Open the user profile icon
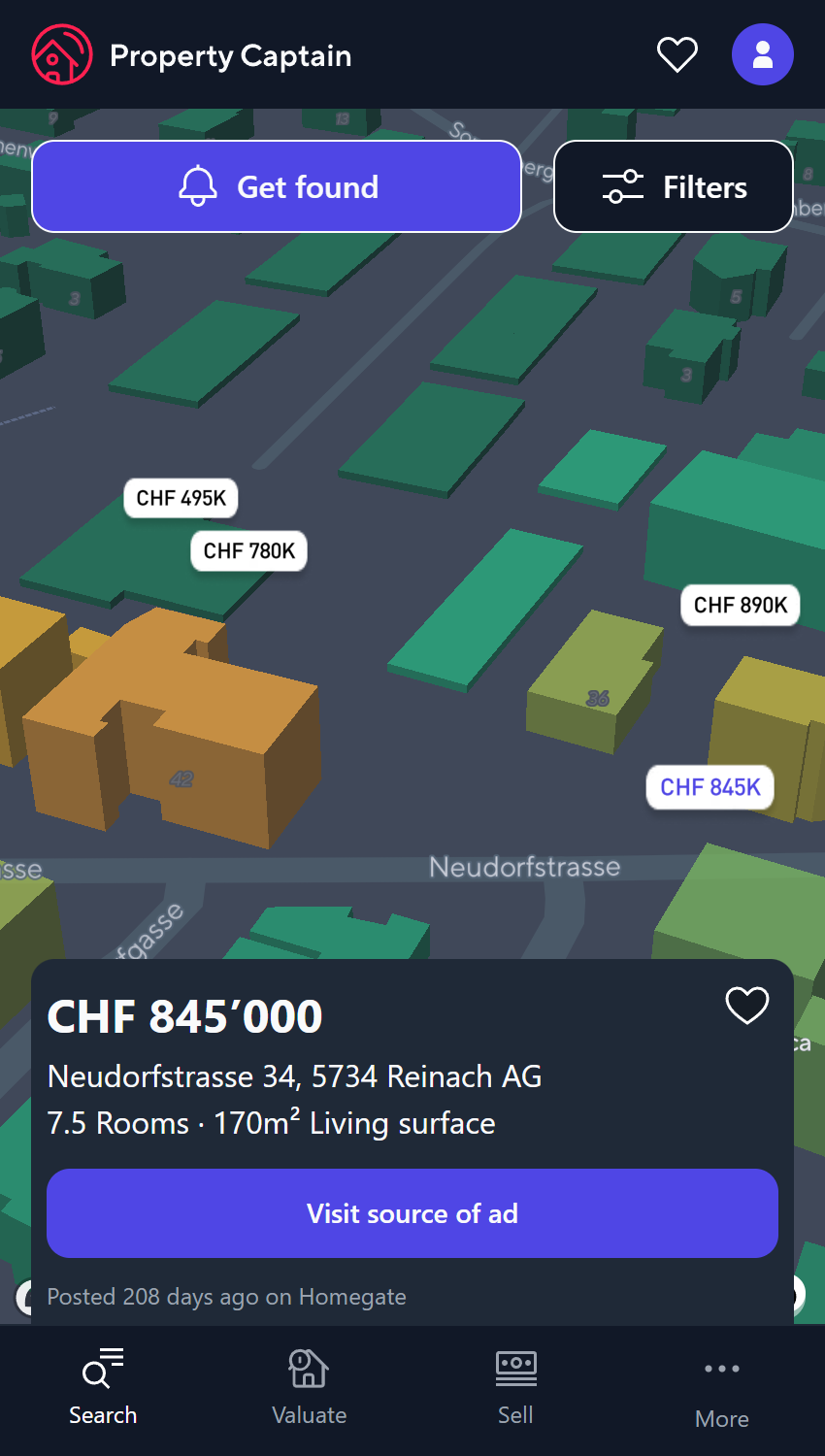 pyautogui.click(x=762, y=54)
